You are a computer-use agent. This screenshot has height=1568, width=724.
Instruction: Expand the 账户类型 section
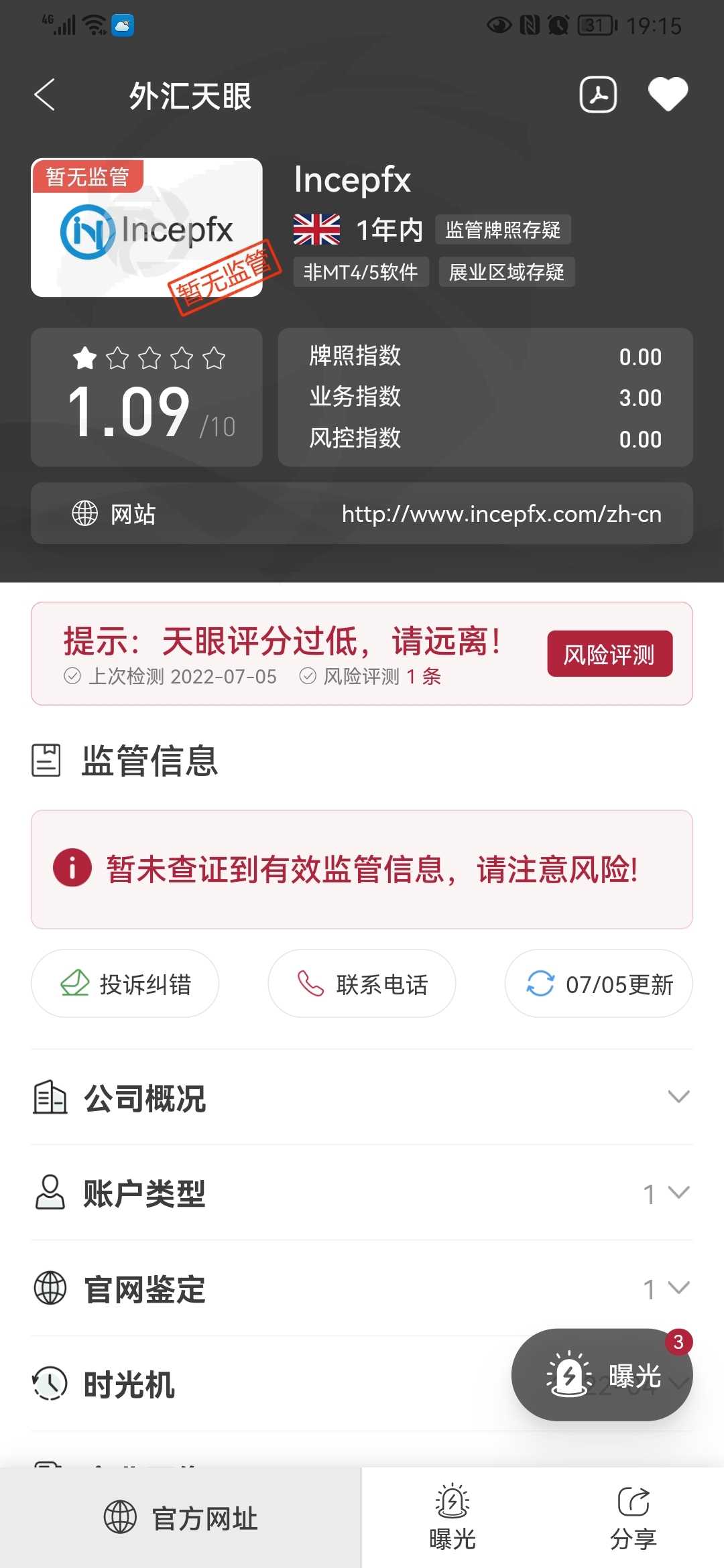click(362, 1193)
